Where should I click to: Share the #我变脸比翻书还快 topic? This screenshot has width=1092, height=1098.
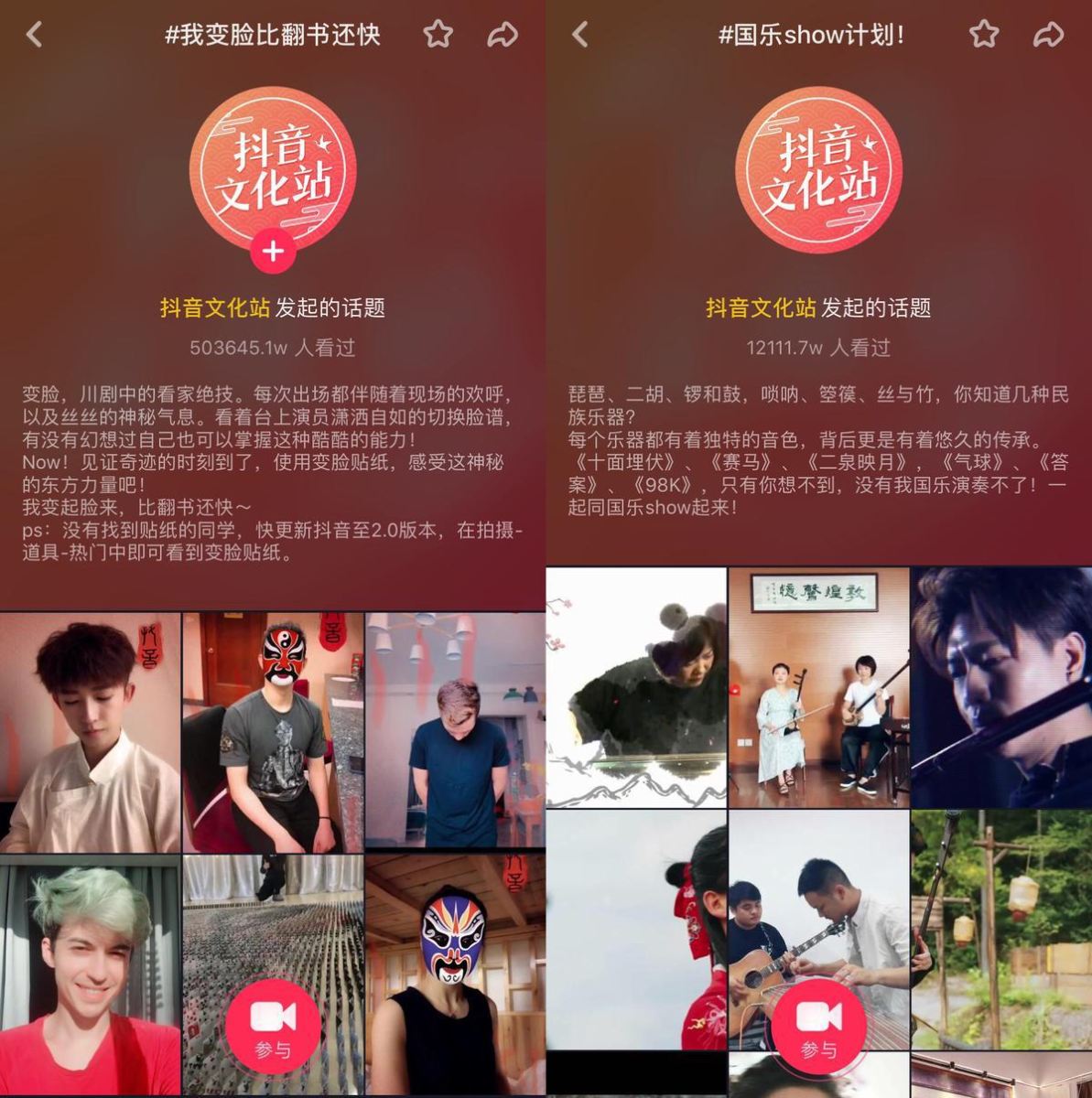(x=503, y=35)
